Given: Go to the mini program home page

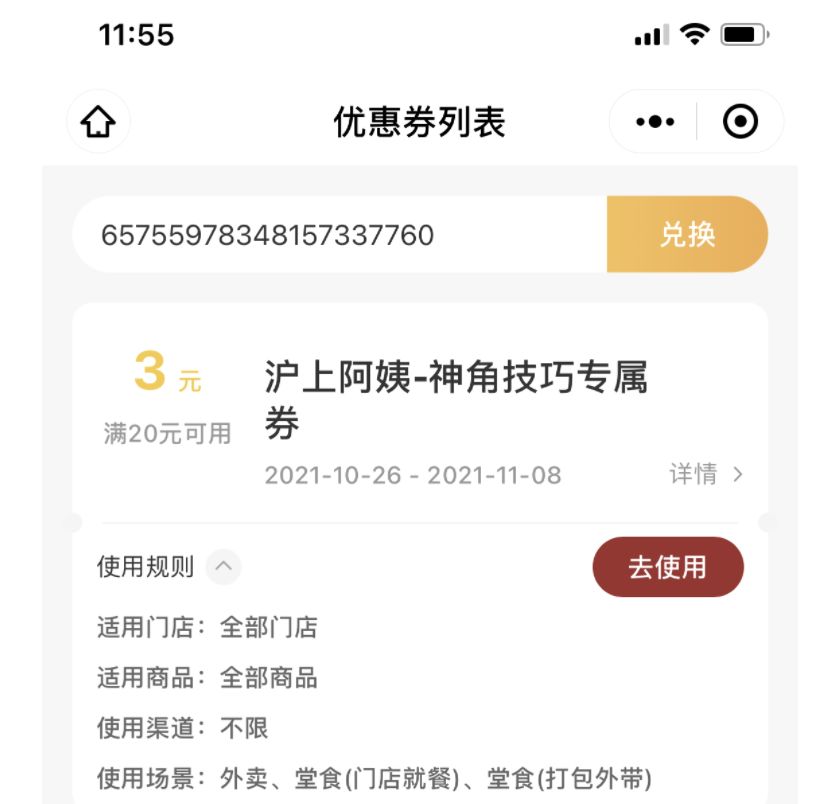Looking at the screenshot, I should tap(98, 122).
